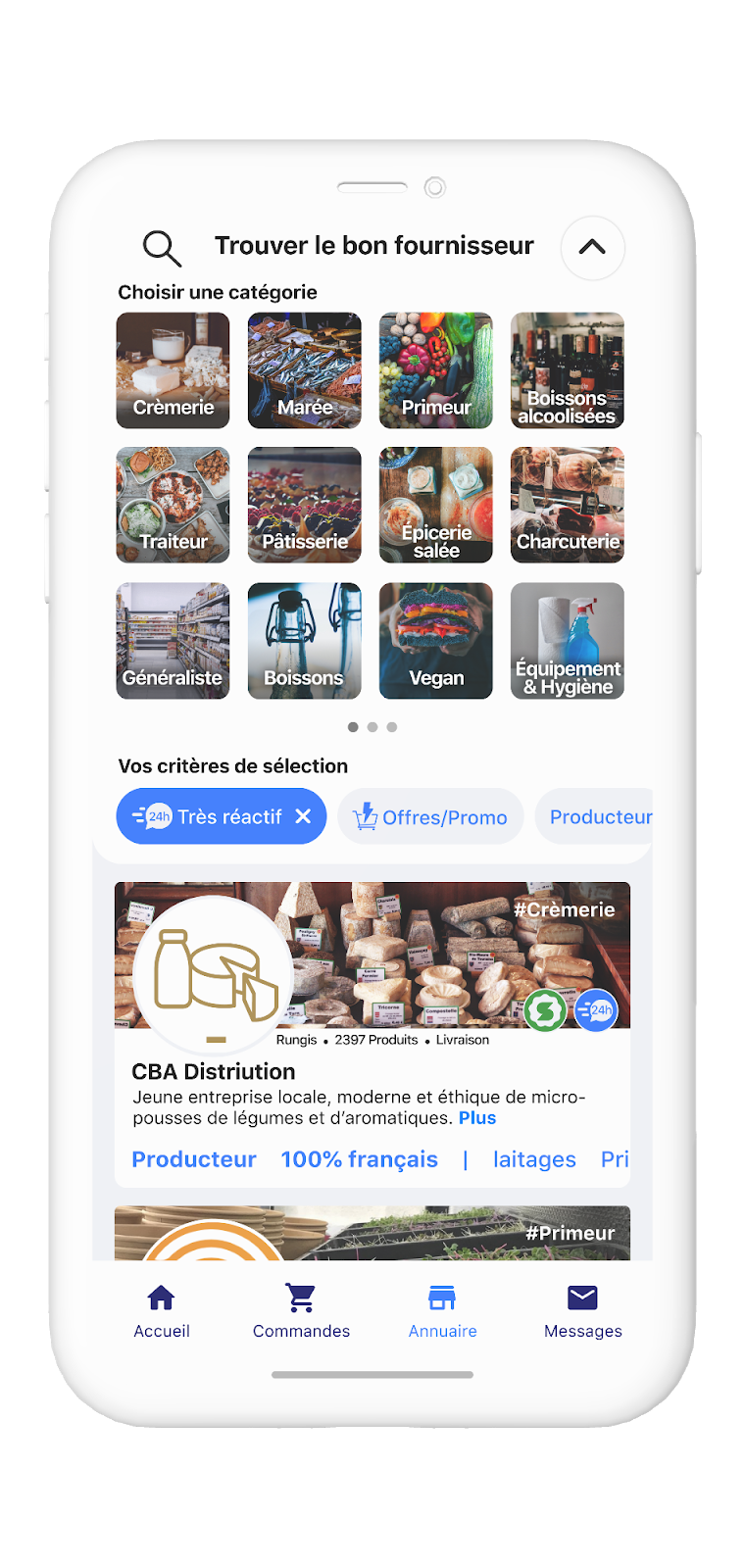Remove the Très réactif filter chip

pos(303,816)
